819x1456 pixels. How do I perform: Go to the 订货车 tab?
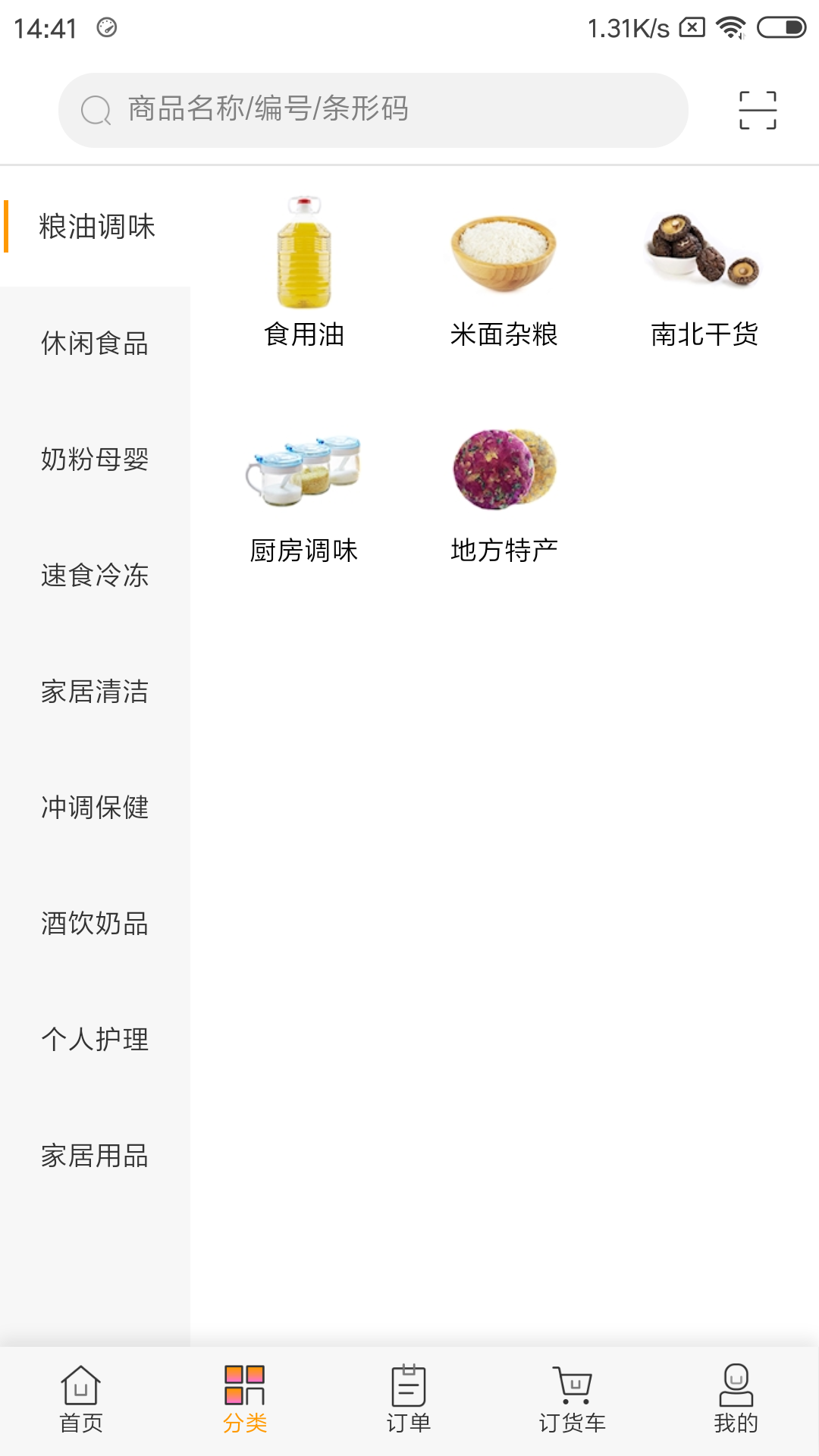tap(573, 1400)
